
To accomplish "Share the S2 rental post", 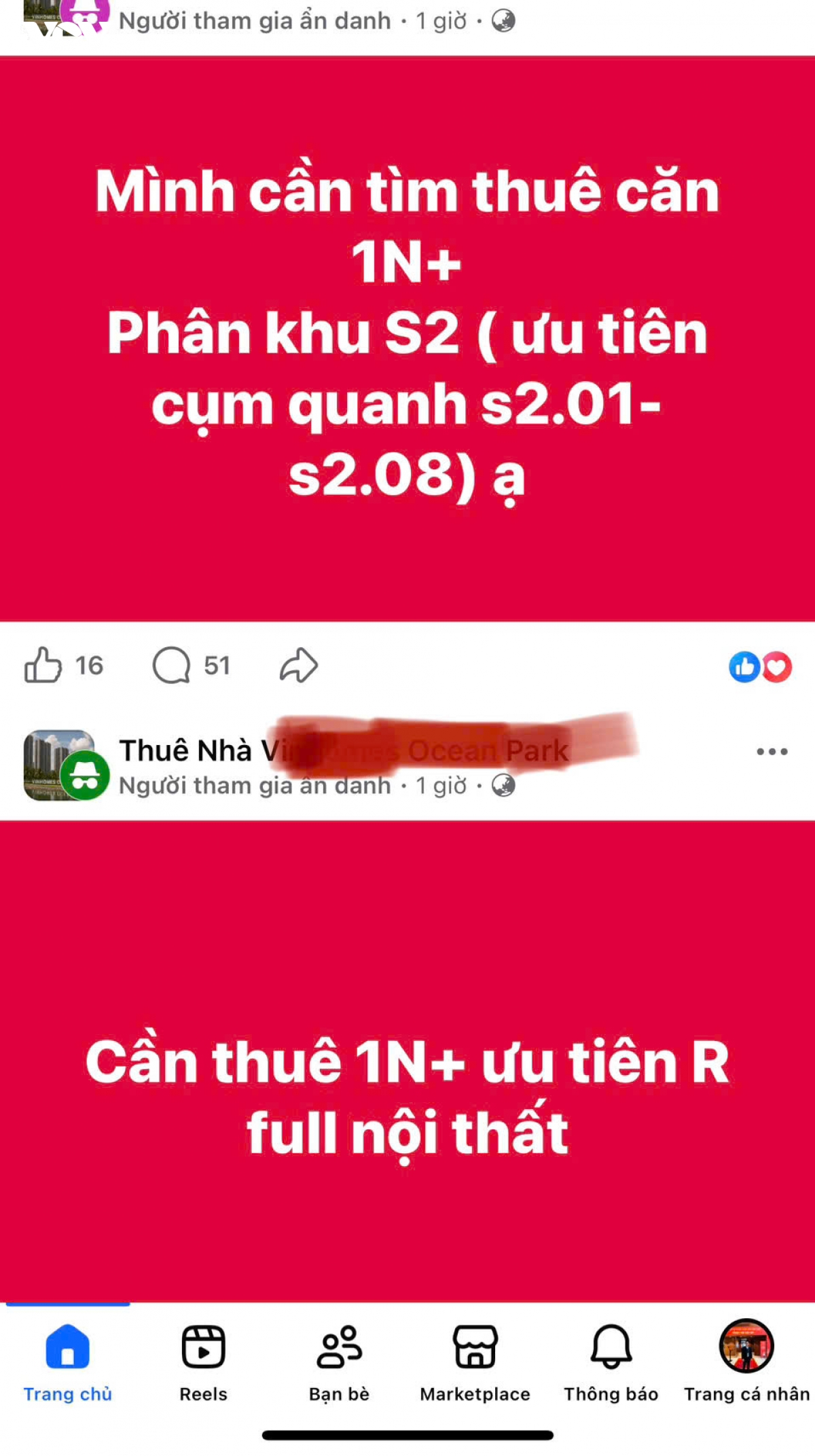I will tap(299, 665).
